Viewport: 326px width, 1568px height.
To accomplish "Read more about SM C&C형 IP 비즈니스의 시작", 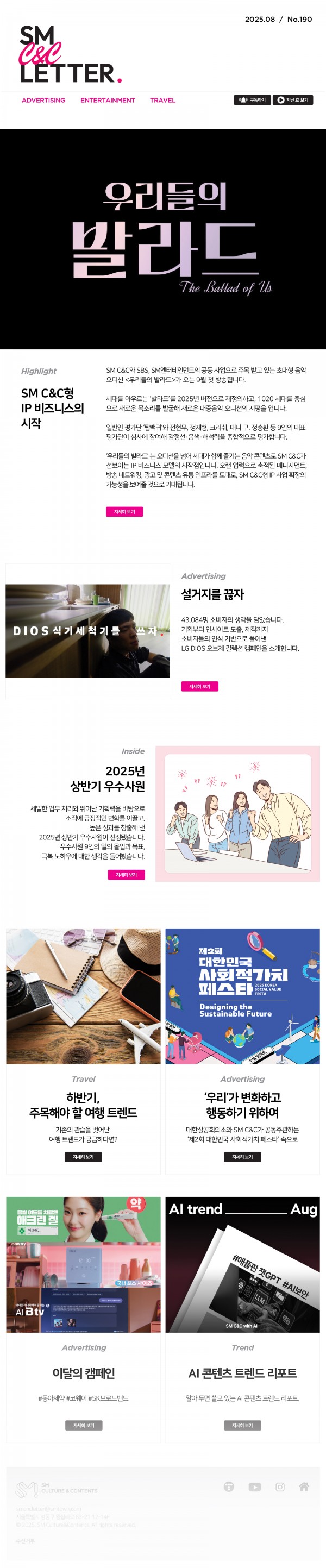I will (x=124, y=512).
